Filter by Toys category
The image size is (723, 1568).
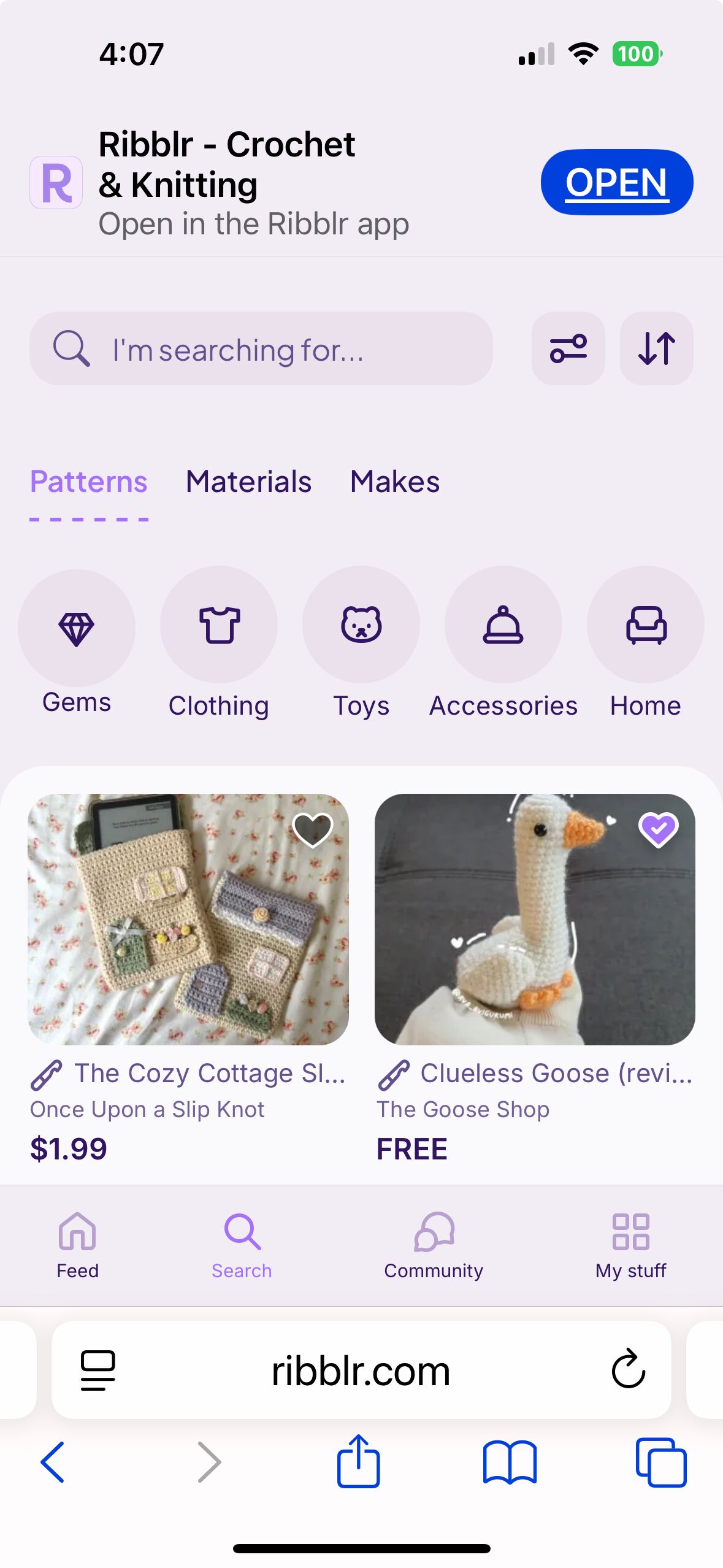(x=361, y=626)
